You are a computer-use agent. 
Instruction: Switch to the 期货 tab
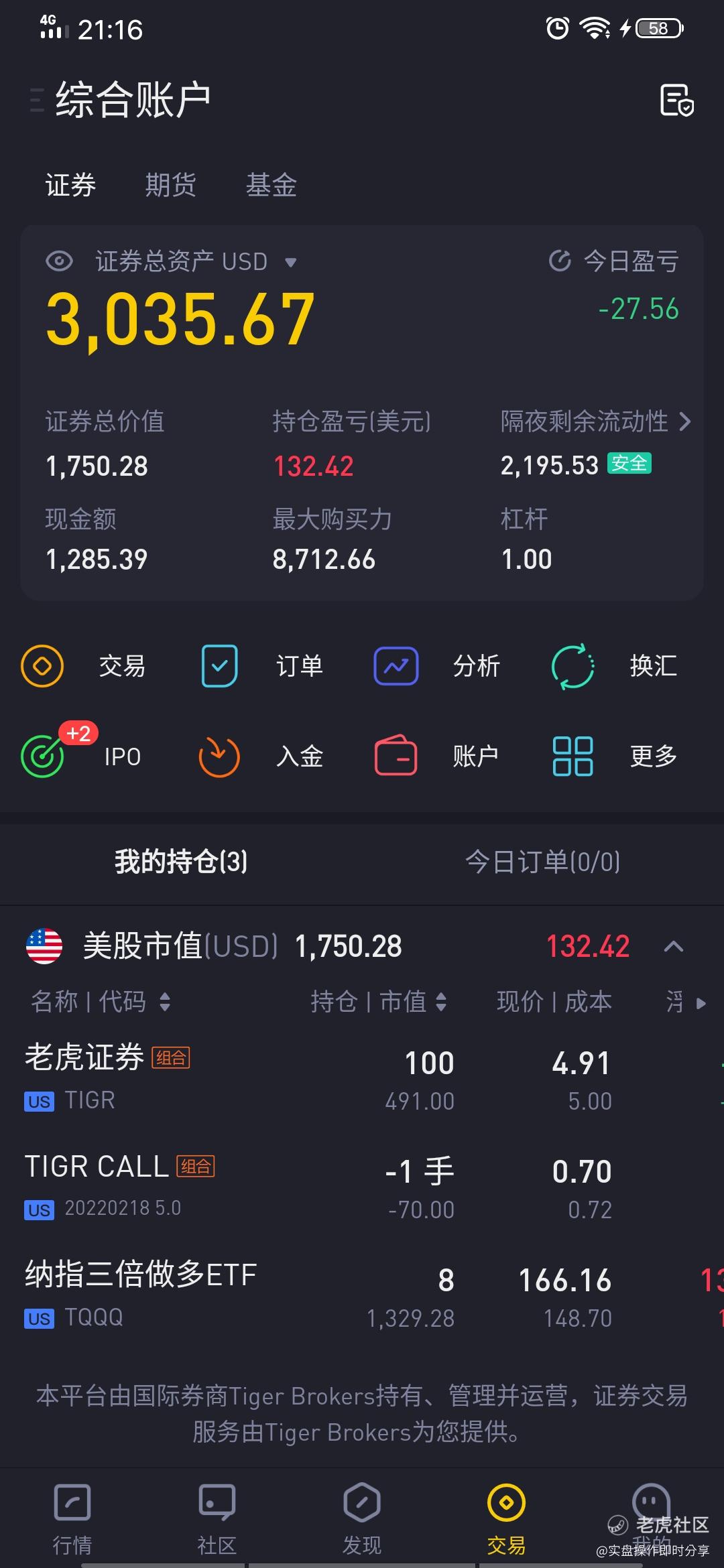[x=170, y=184]
